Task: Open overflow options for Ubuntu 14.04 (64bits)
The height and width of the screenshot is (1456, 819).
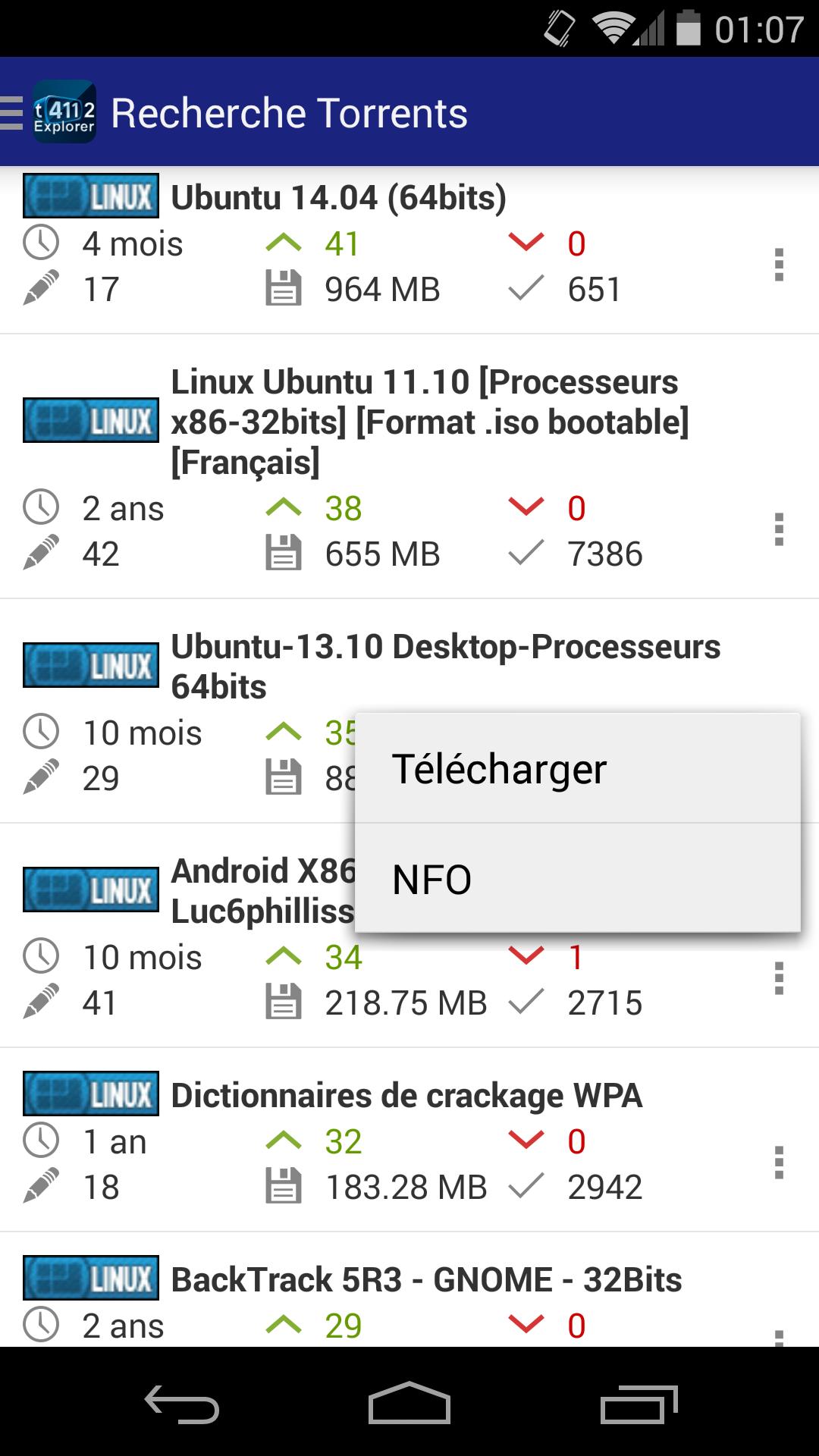Action: 779,265
